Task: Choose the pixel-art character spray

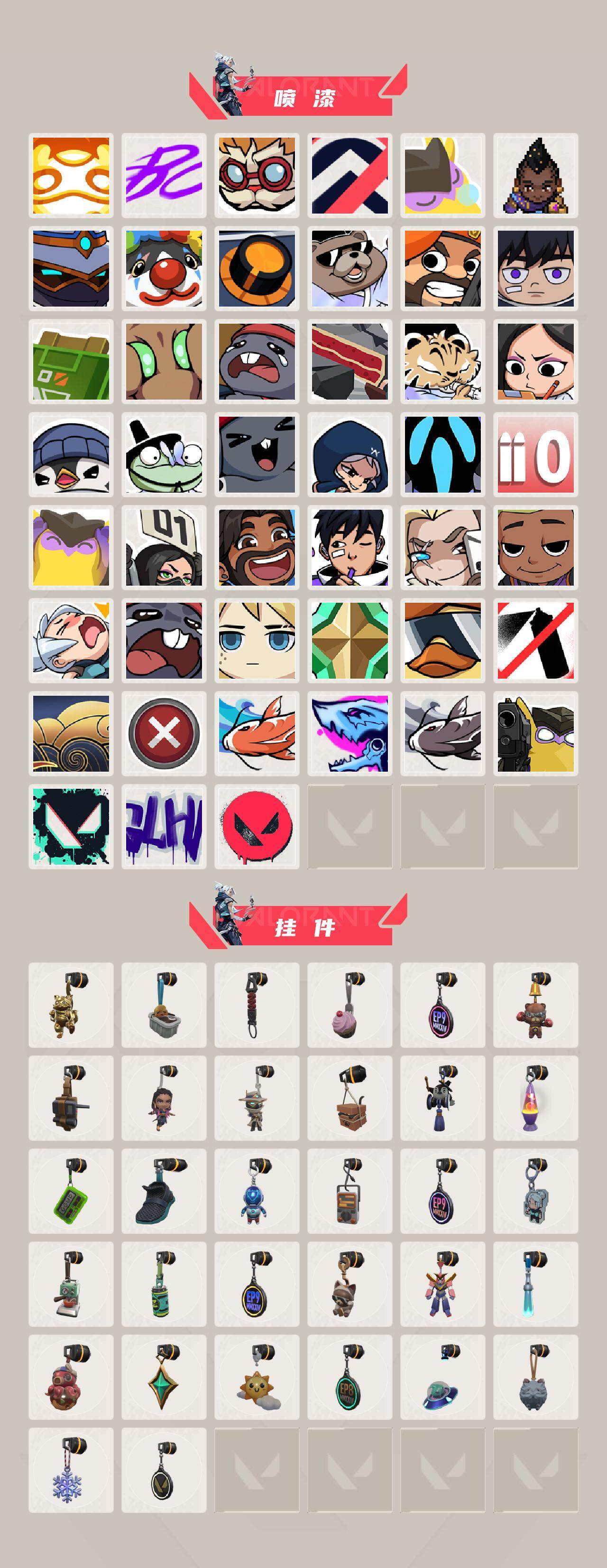Action: click(534, 175)
